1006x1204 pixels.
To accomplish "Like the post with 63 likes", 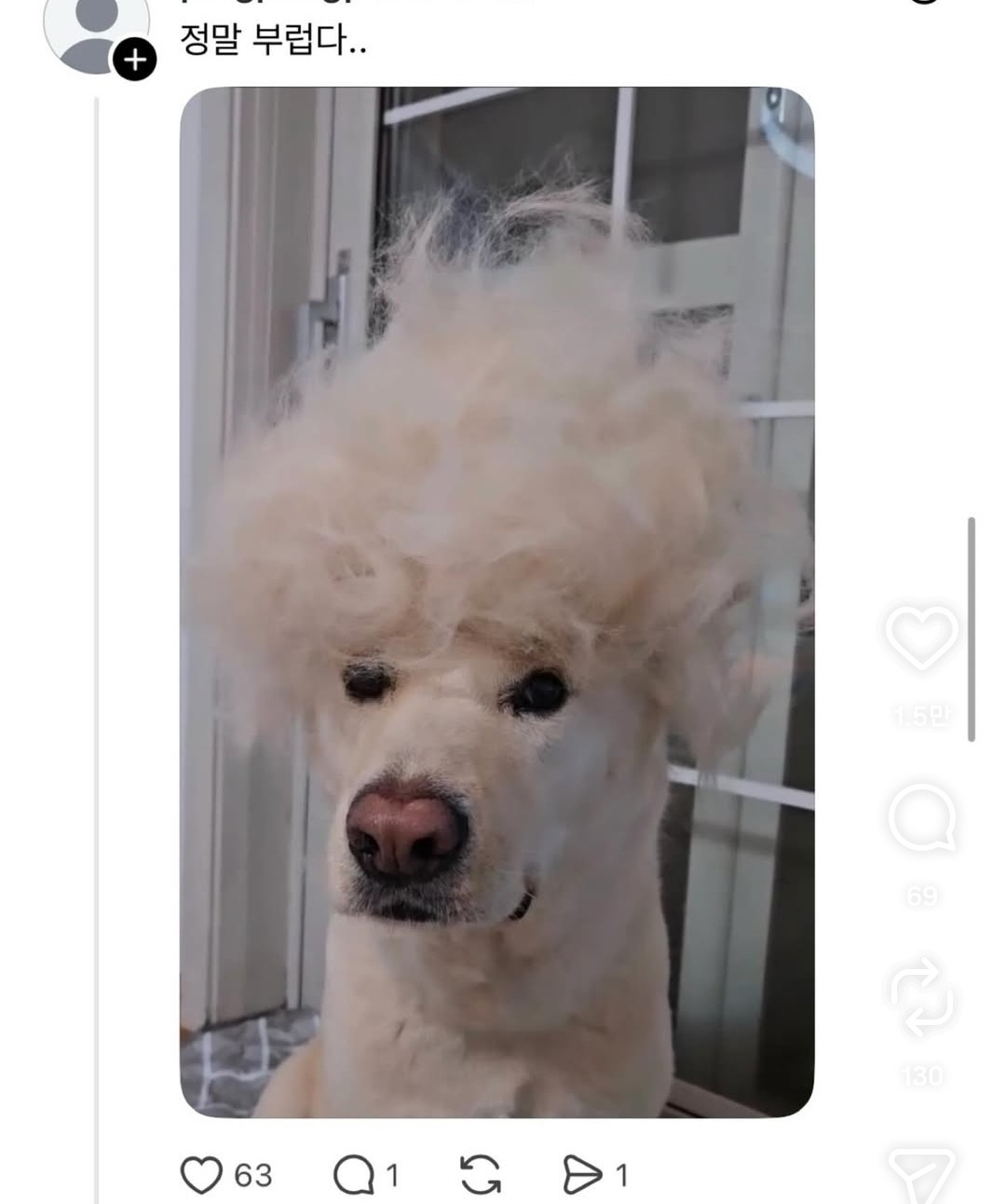I will [201, 1175].
